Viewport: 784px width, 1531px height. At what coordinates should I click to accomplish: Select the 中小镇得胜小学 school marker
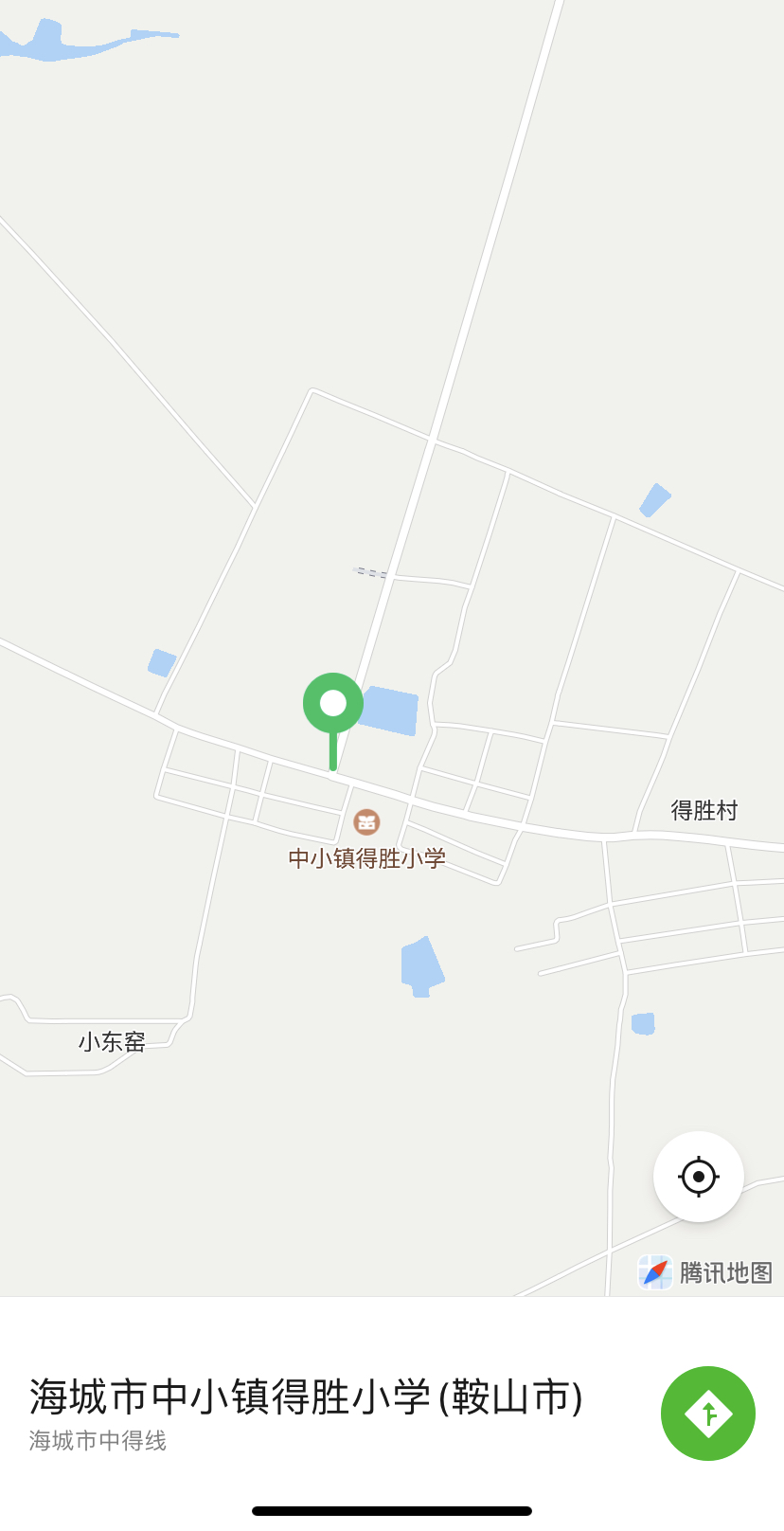(x=366, y=822)
